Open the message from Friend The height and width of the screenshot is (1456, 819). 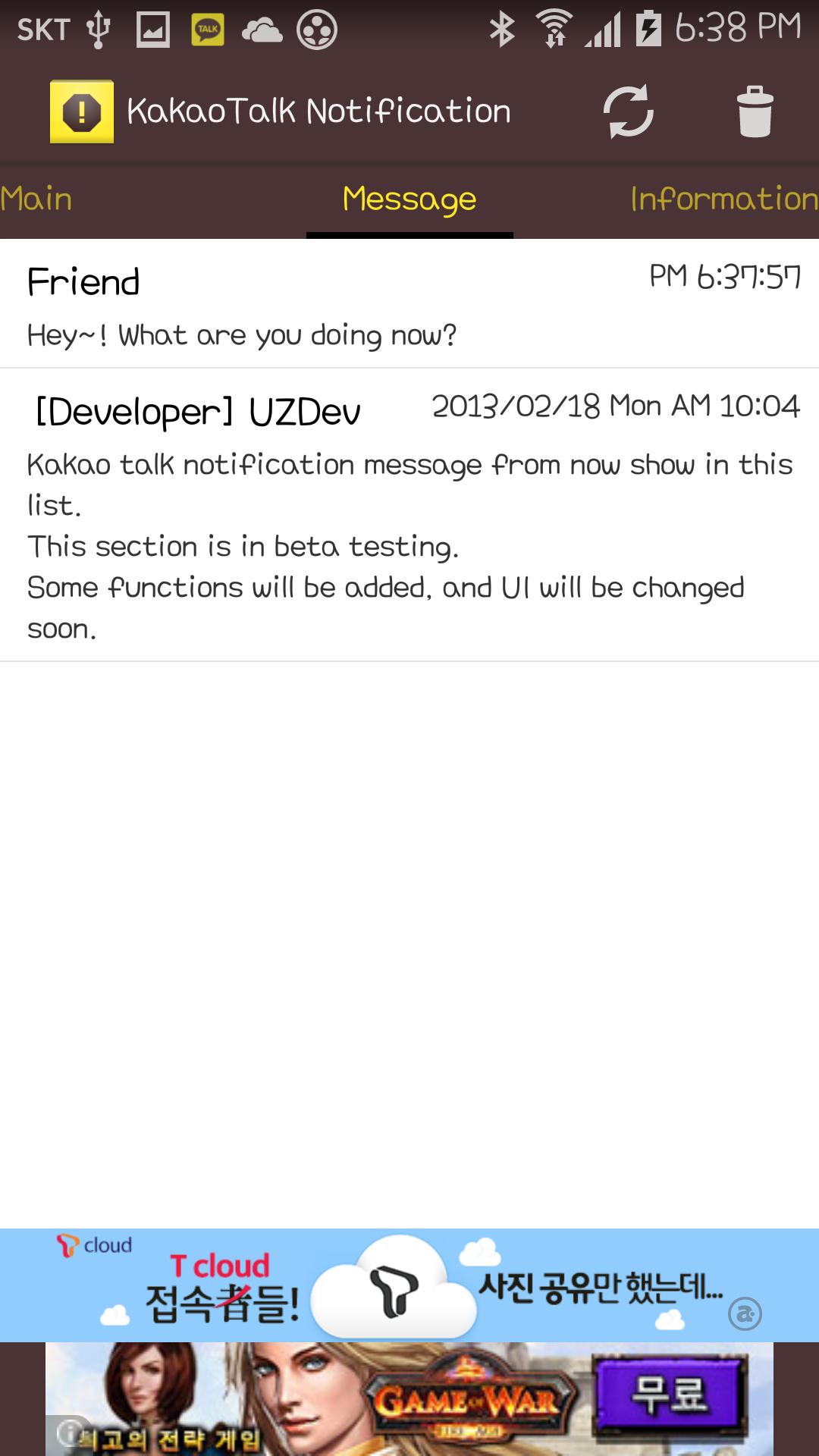409,305
